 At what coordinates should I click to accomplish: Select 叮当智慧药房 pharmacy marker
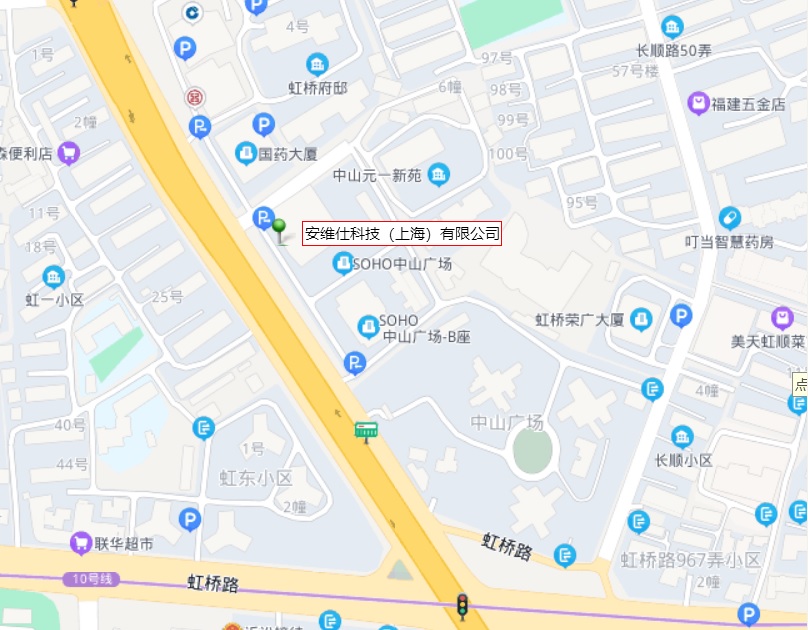[x=730, y=218]
